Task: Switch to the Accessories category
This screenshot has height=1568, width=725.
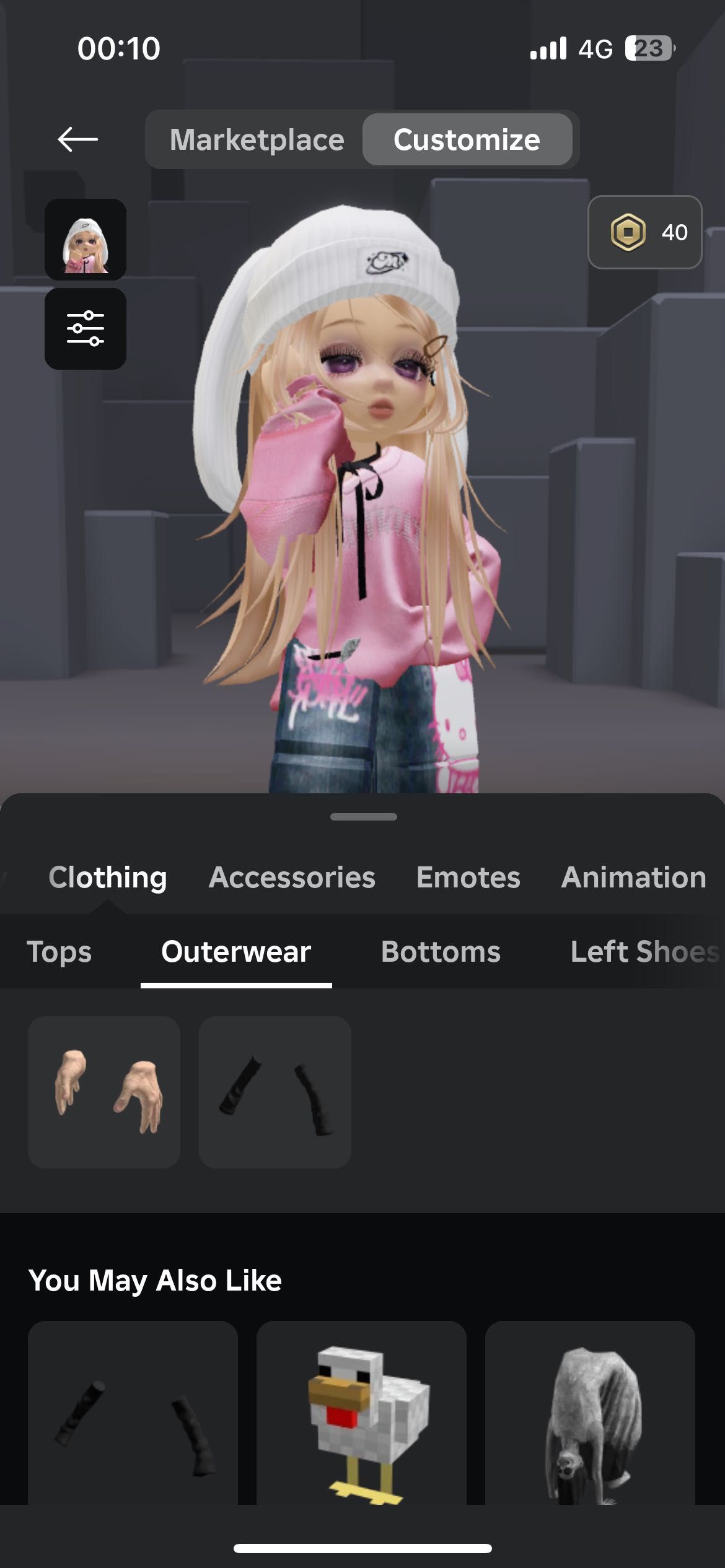Action: coord(292,878)
